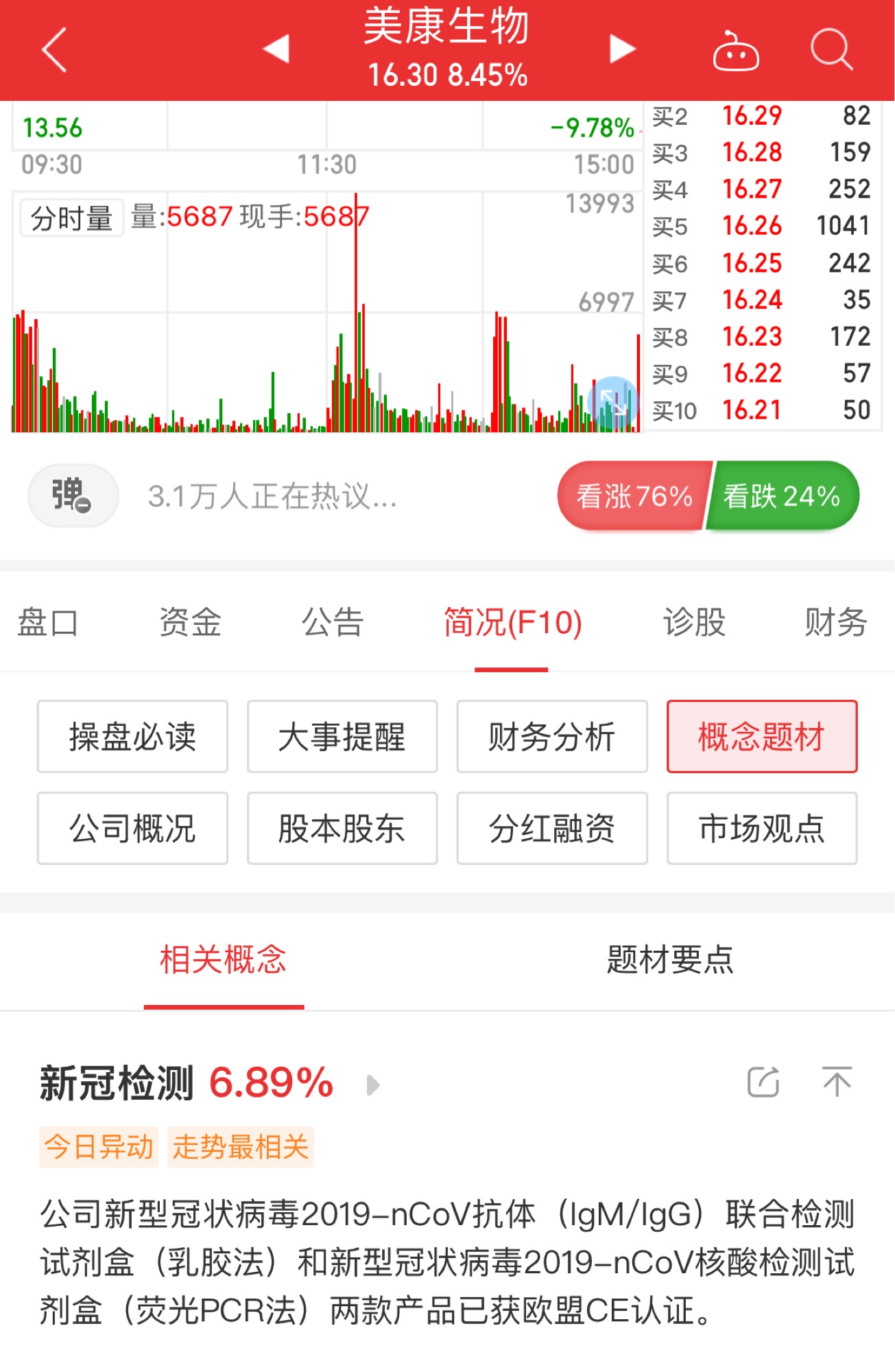Expand the intraday chart to fullscreen
The image size is (895, 1372).
[612, 401]
